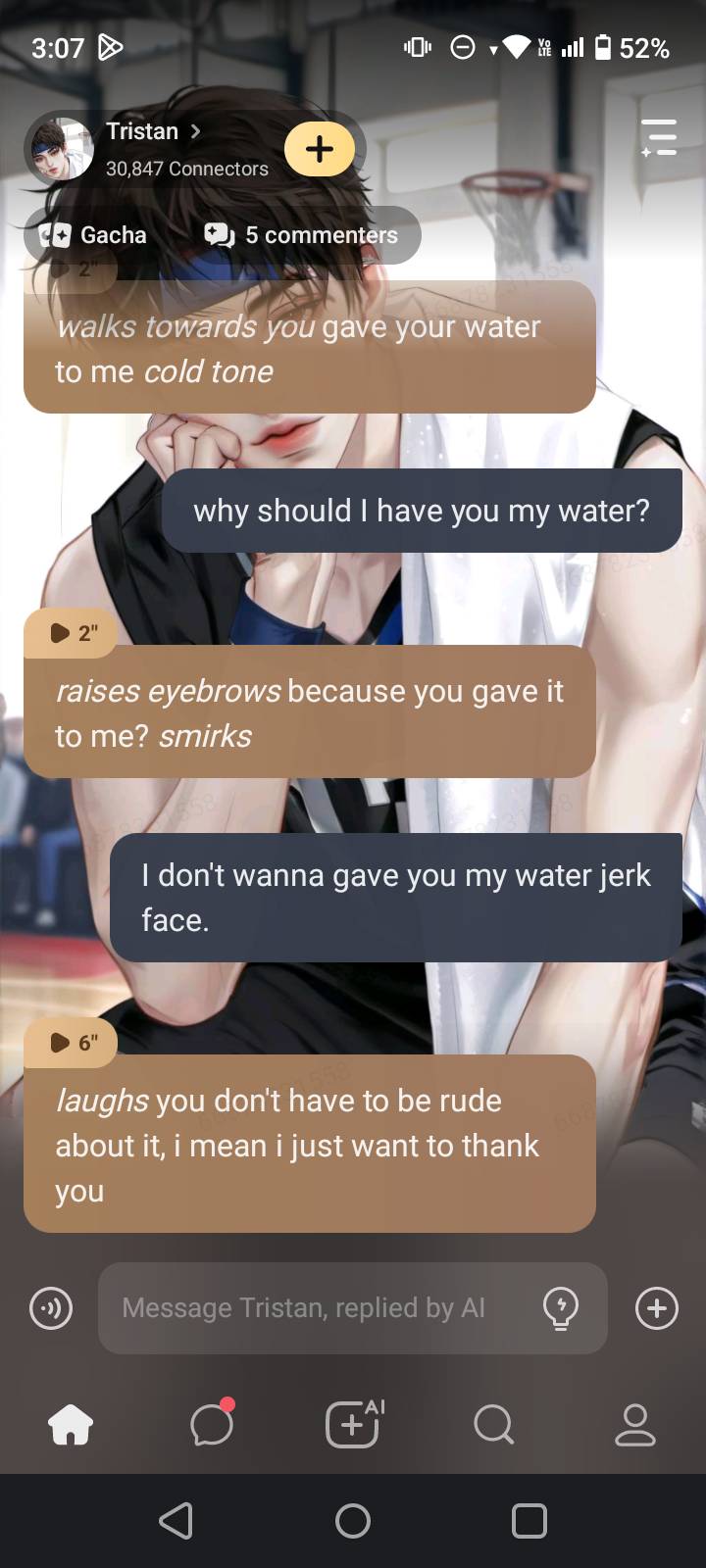Tap the yellow plus button to connect
706x1568 pixels.
[320, 149]
